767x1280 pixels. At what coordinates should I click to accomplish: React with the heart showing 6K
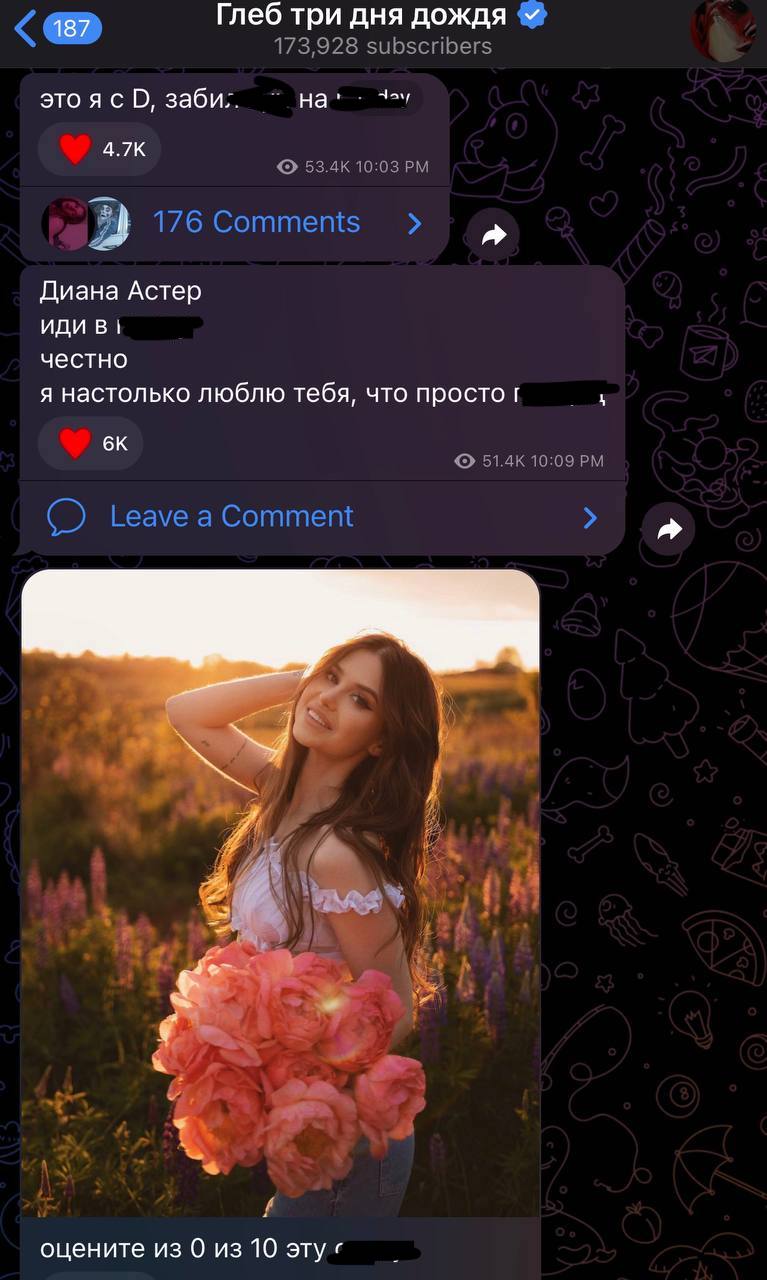(91, 443)
